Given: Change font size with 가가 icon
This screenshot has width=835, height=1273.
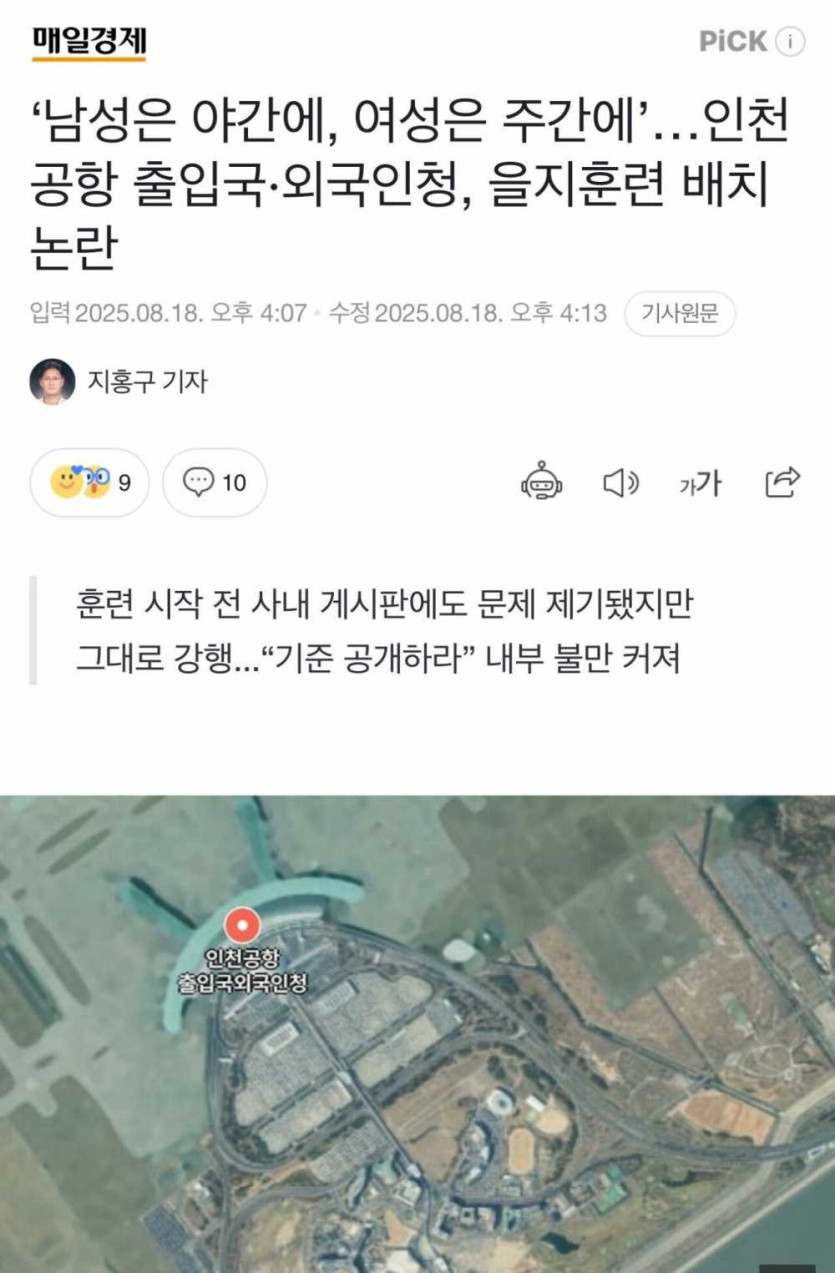Looking at the screenshot, I should 700,484.
